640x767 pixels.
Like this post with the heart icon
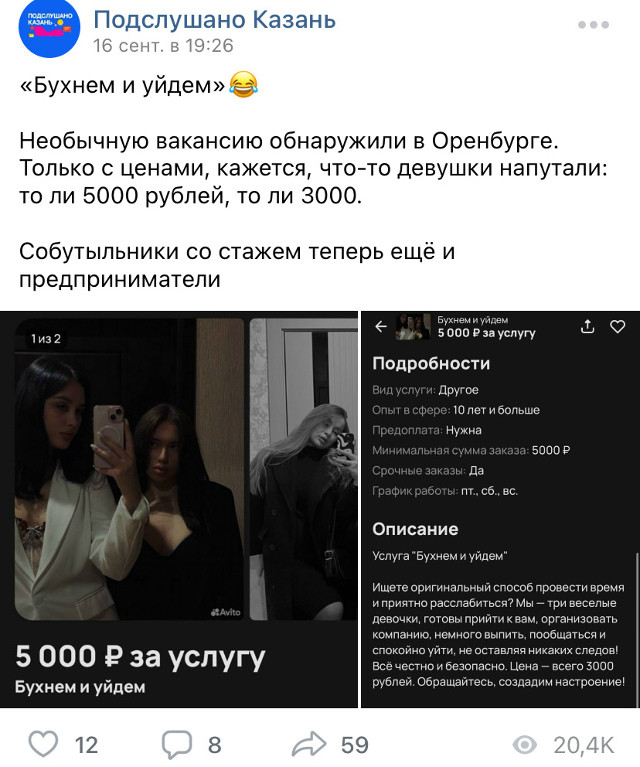[43, 744]
